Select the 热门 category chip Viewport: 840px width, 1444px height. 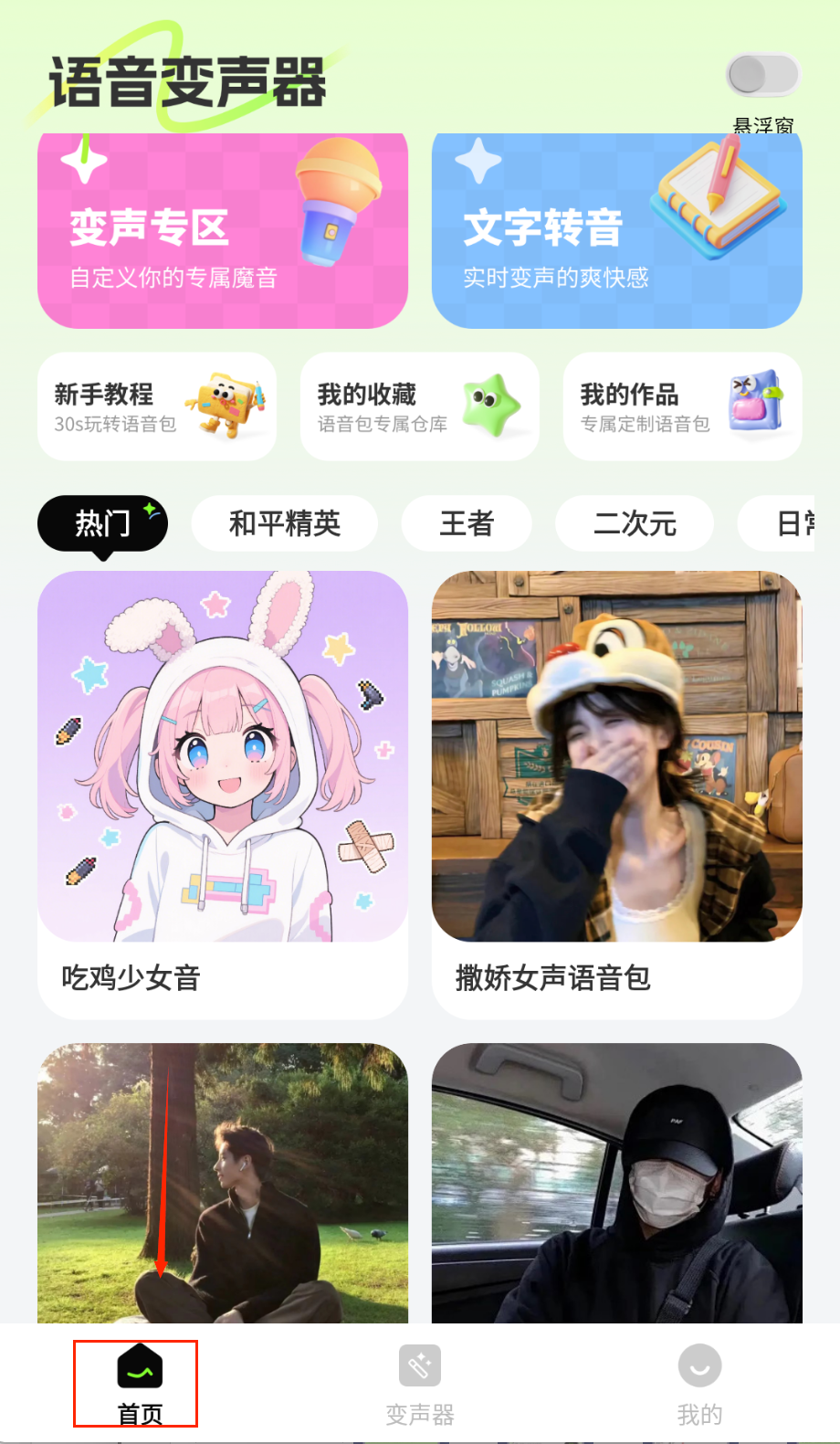coord(102,523)
